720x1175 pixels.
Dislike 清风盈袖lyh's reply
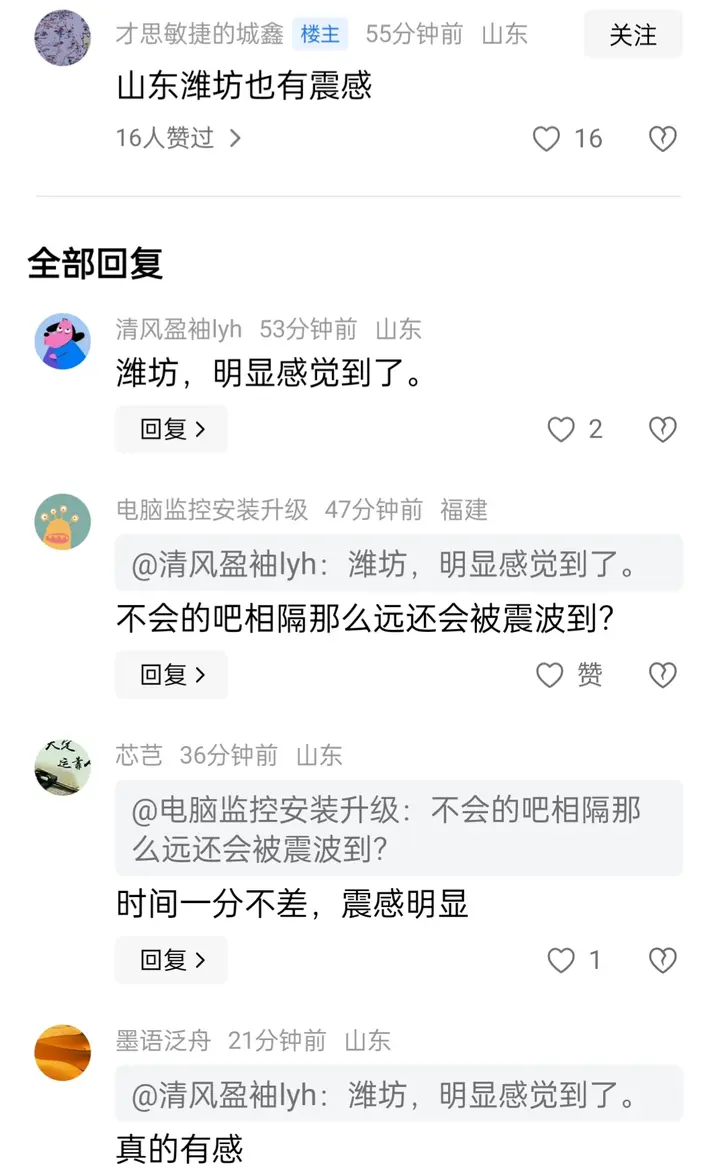coord(663,430)
